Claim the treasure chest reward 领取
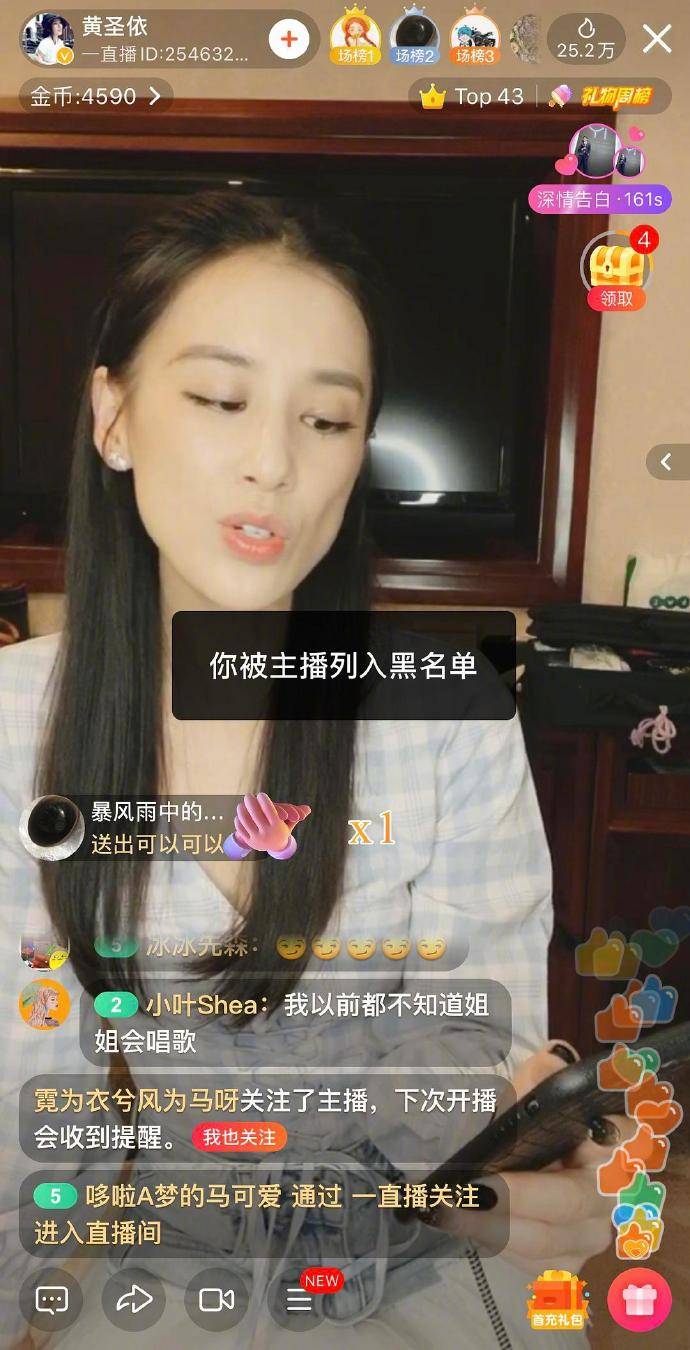The image size is (690, 1350). 617,268
